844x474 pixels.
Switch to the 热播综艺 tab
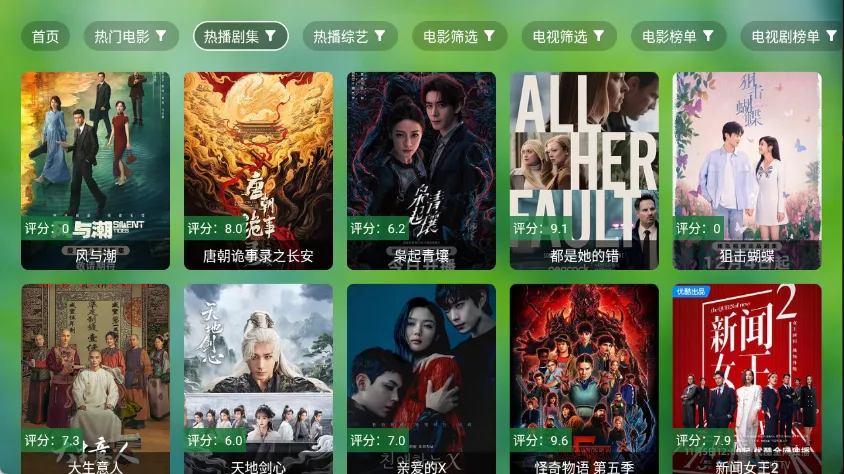pos(350,37)
